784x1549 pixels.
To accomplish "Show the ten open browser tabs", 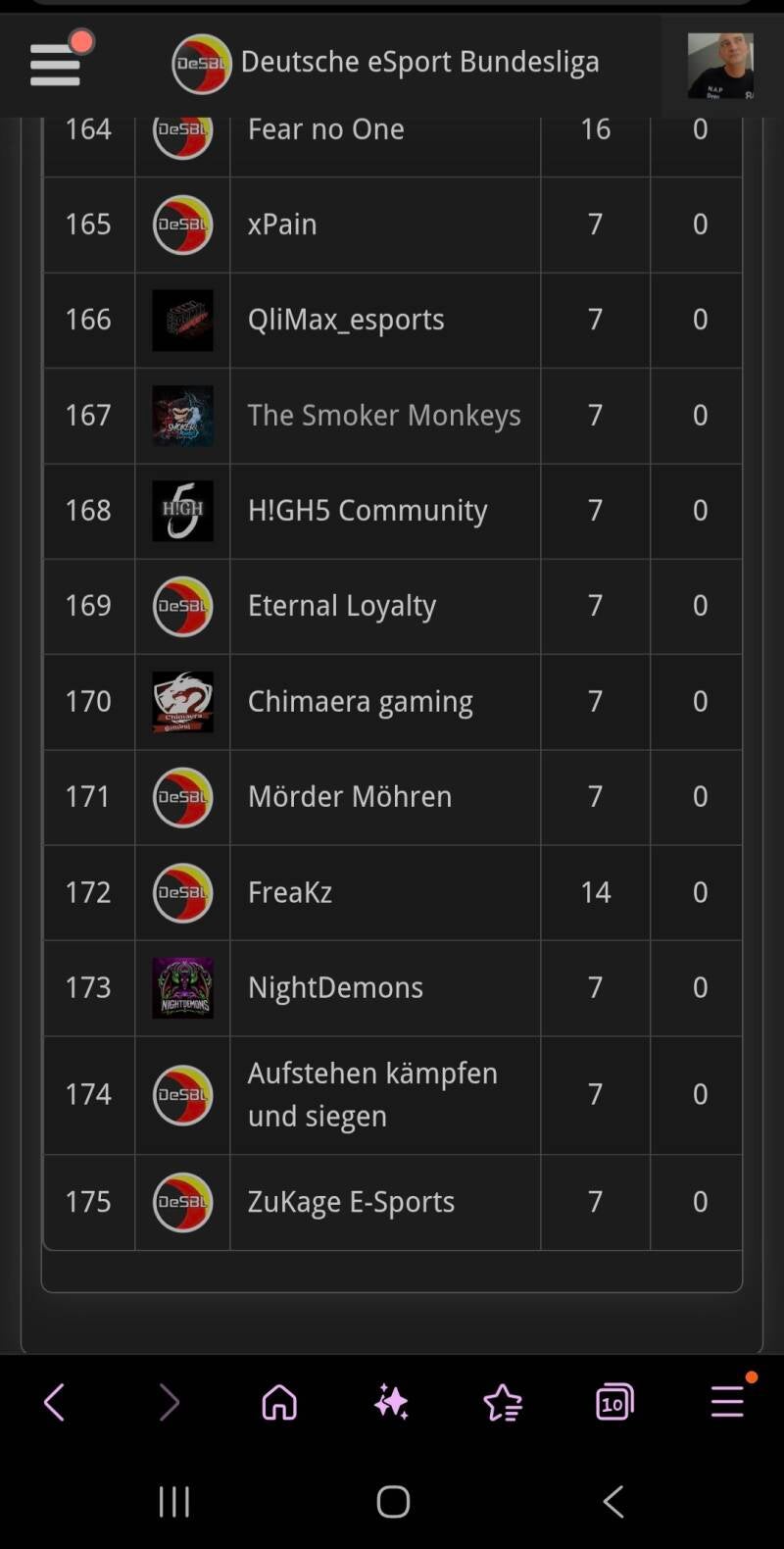I will pyautogui.click(x=614, y=1402).
